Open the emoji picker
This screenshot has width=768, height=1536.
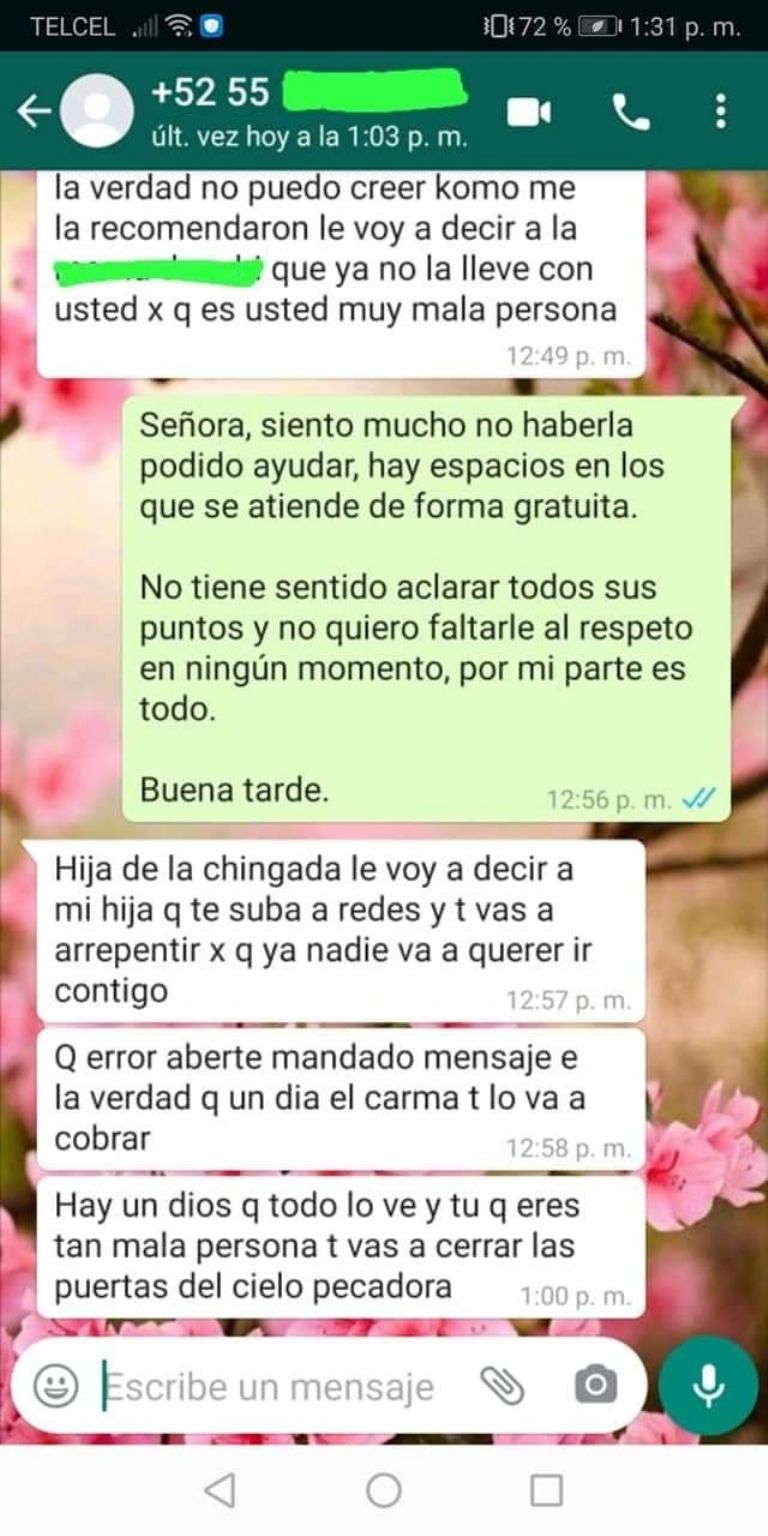coord(56,1386)
